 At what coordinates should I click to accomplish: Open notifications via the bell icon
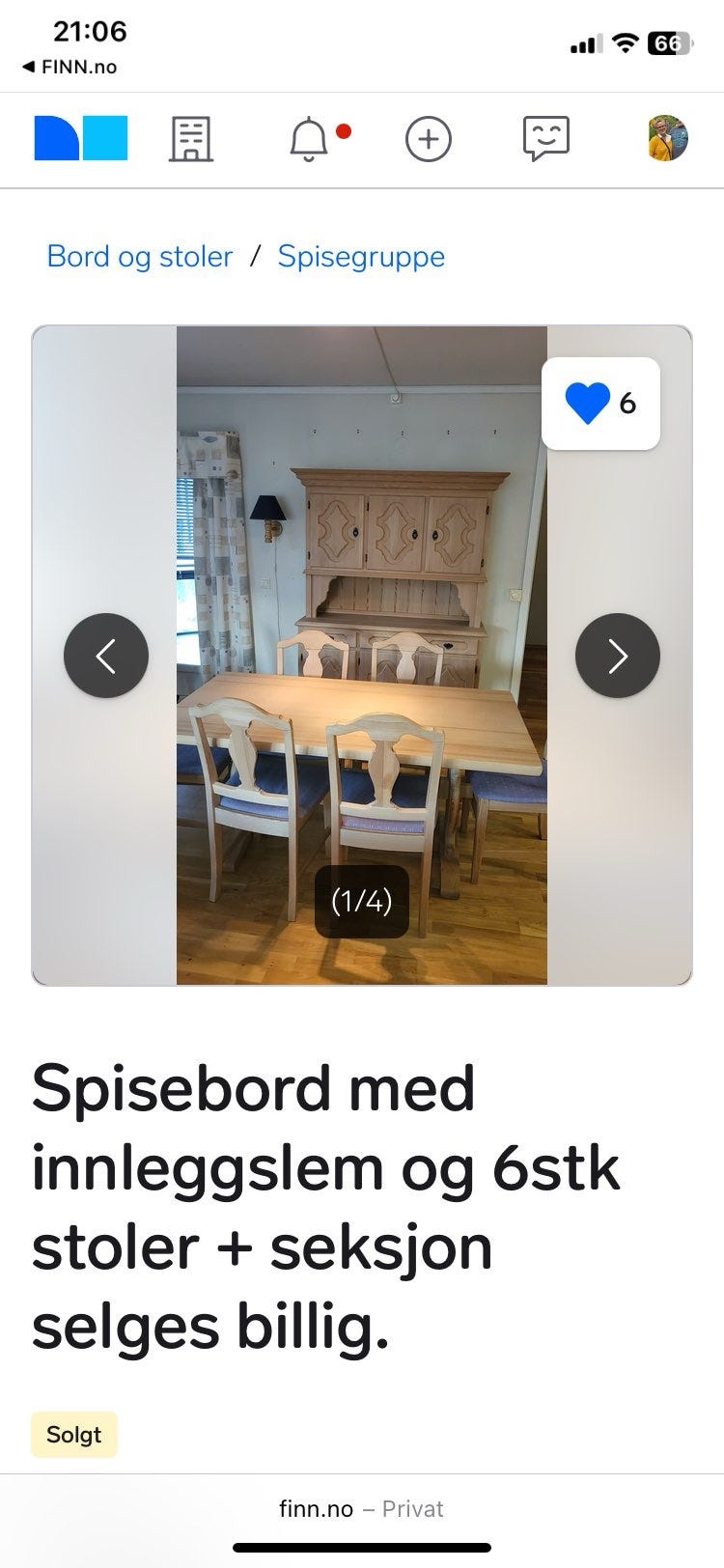[309, 138]
